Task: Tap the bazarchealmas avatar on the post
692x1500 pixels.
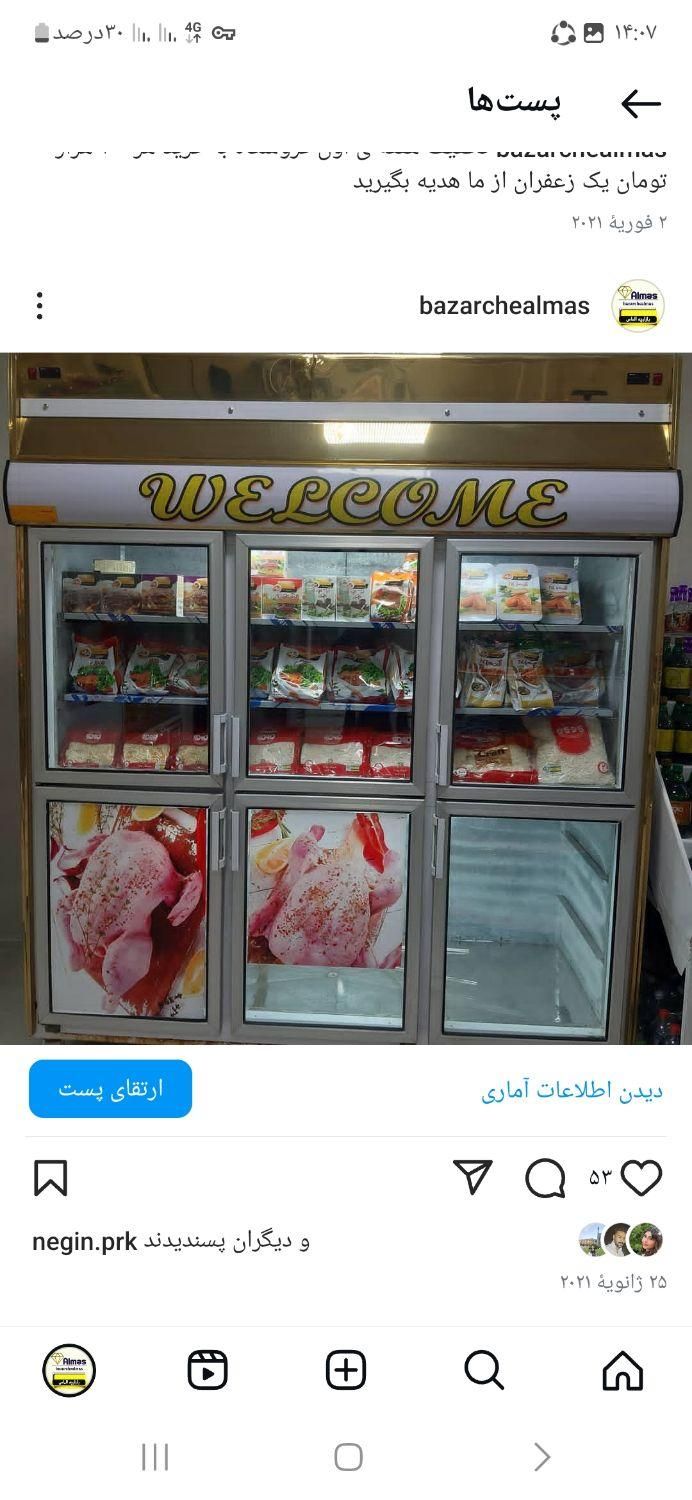Action: 638,306
